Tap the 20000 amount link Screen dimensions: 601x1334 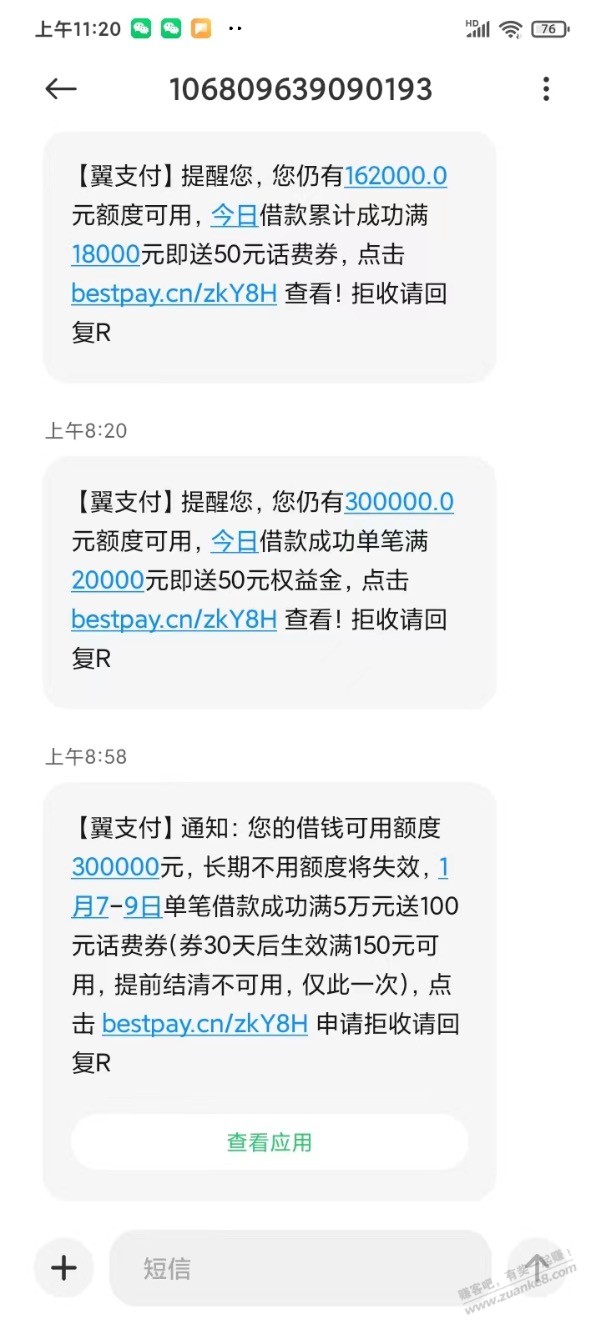pos(108,580)
